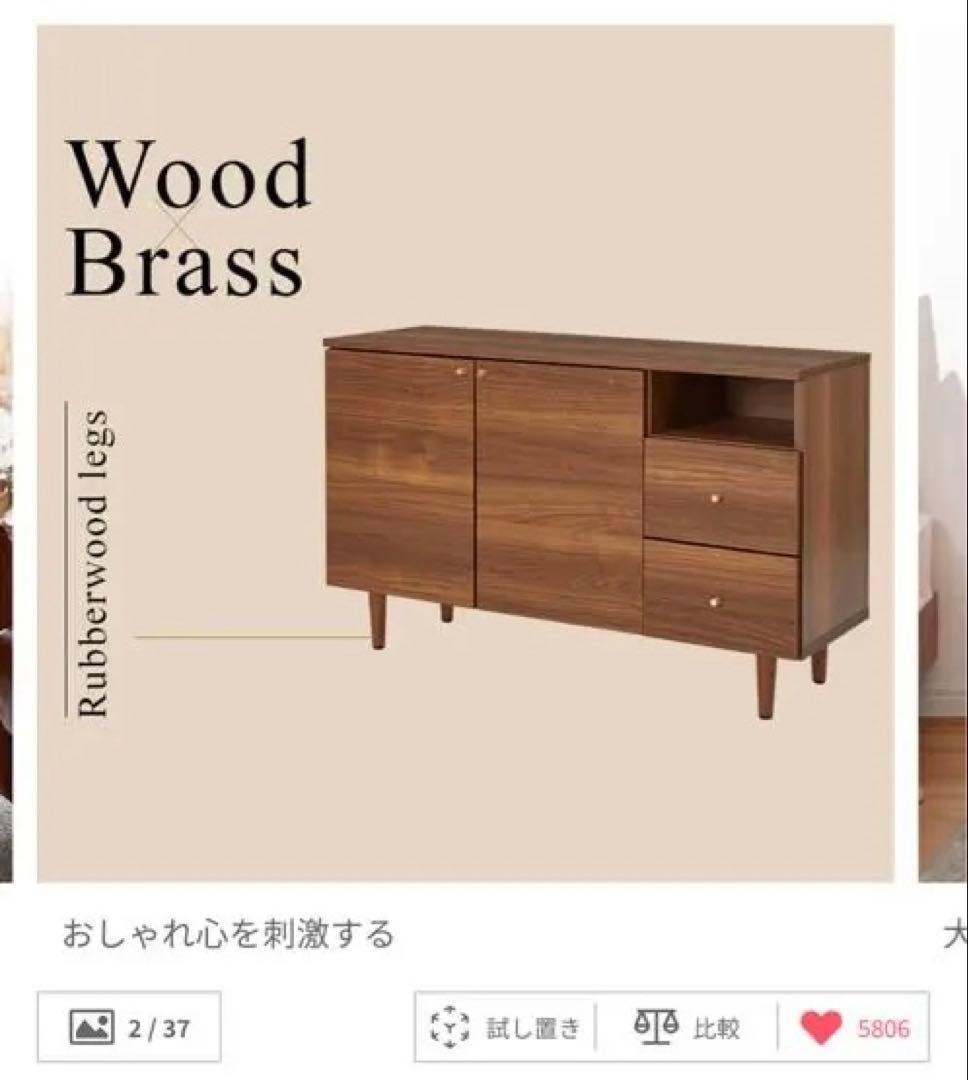Add this product to 比較 compare

(x=688, y=1027)
